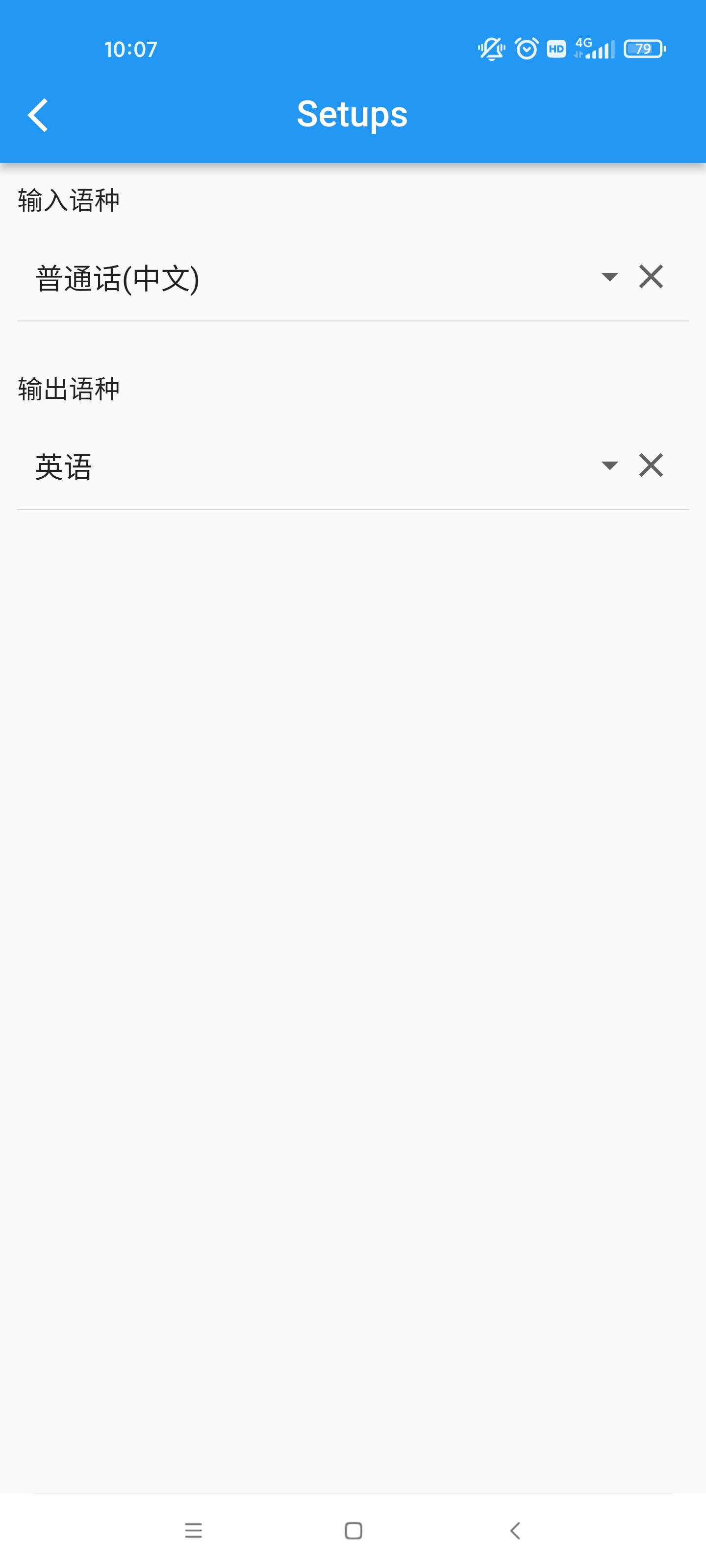Go back from the Setups screen
Screen dimensions: 706x1568
38,115
